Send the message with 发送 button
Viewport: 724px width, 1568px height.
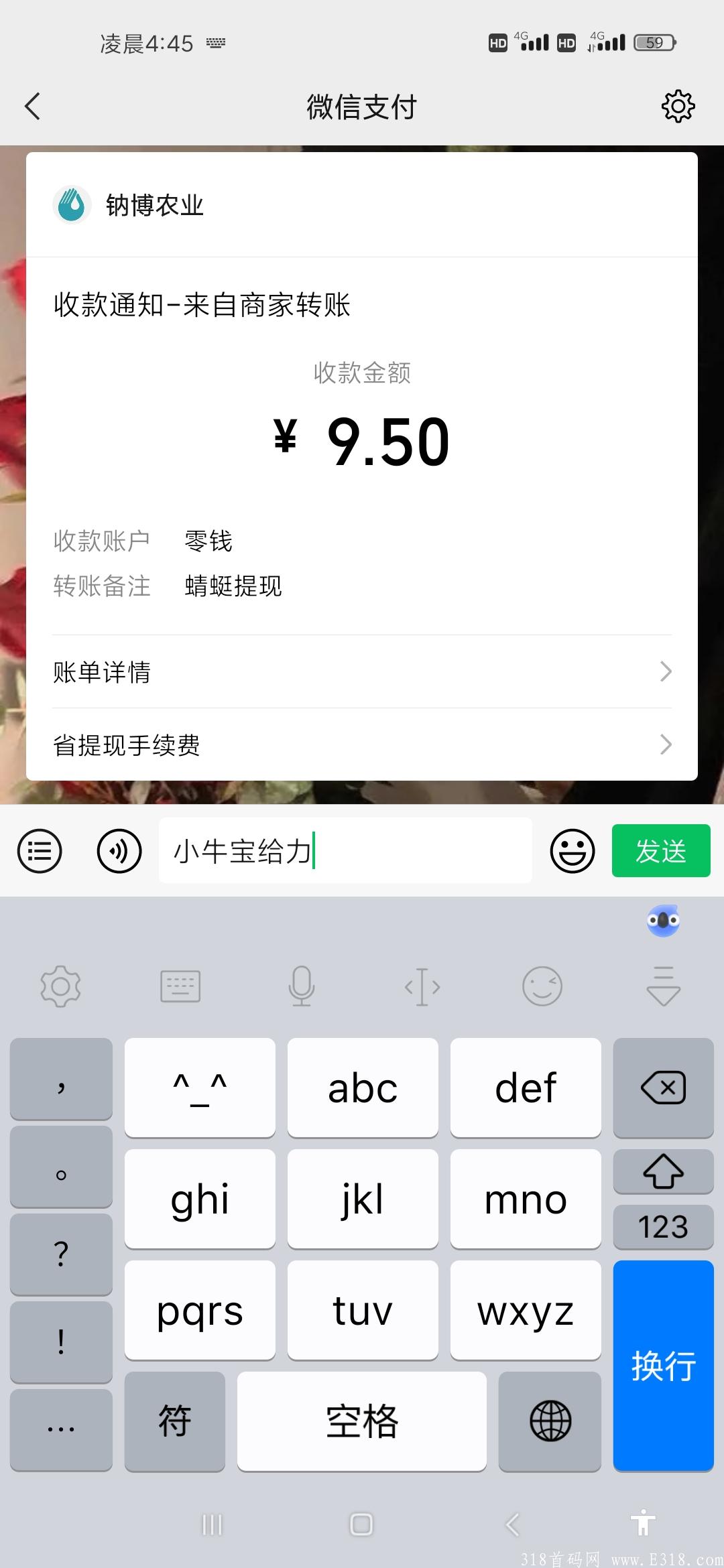tap(660, 851)
